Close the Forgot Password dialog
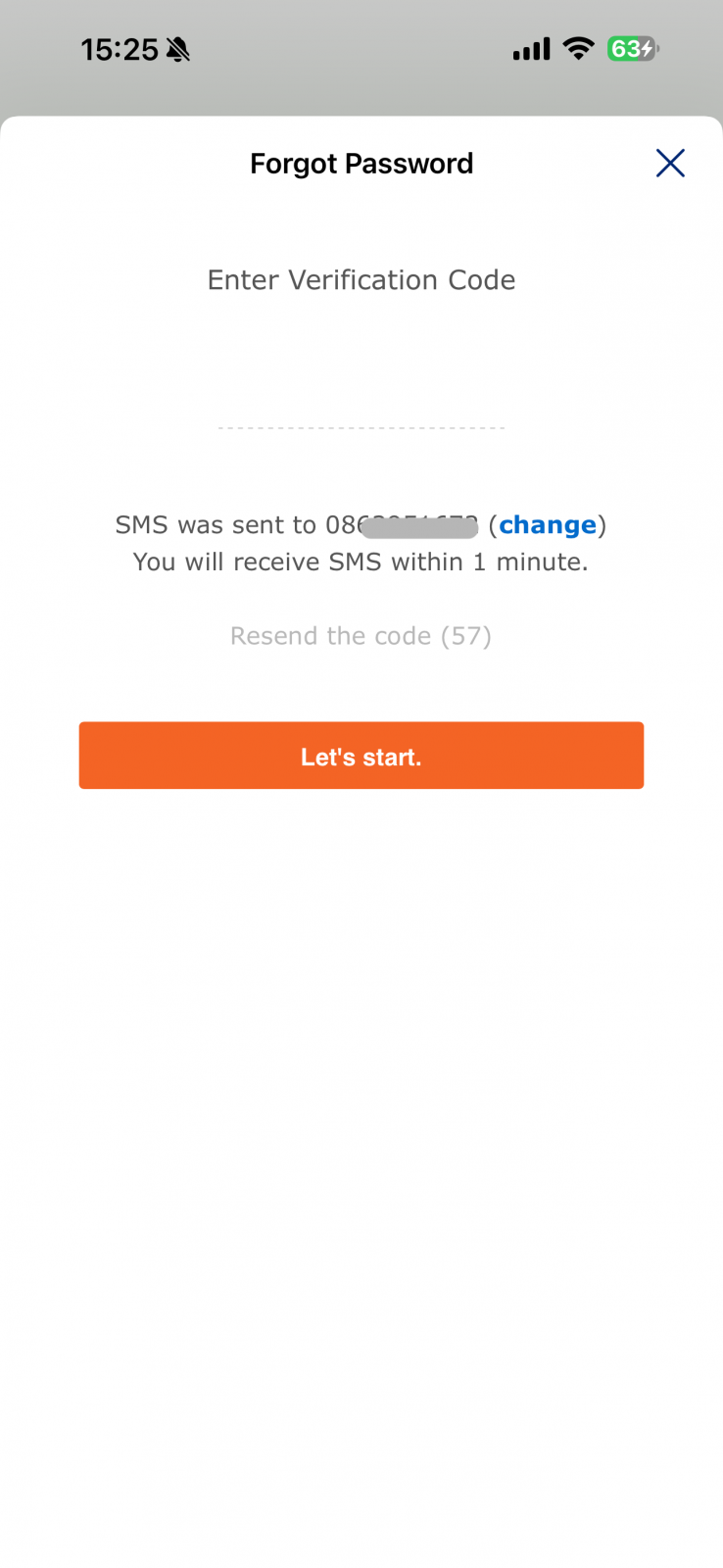The height and width of the screenshot is (1568, 723). [x=670, y=163]
